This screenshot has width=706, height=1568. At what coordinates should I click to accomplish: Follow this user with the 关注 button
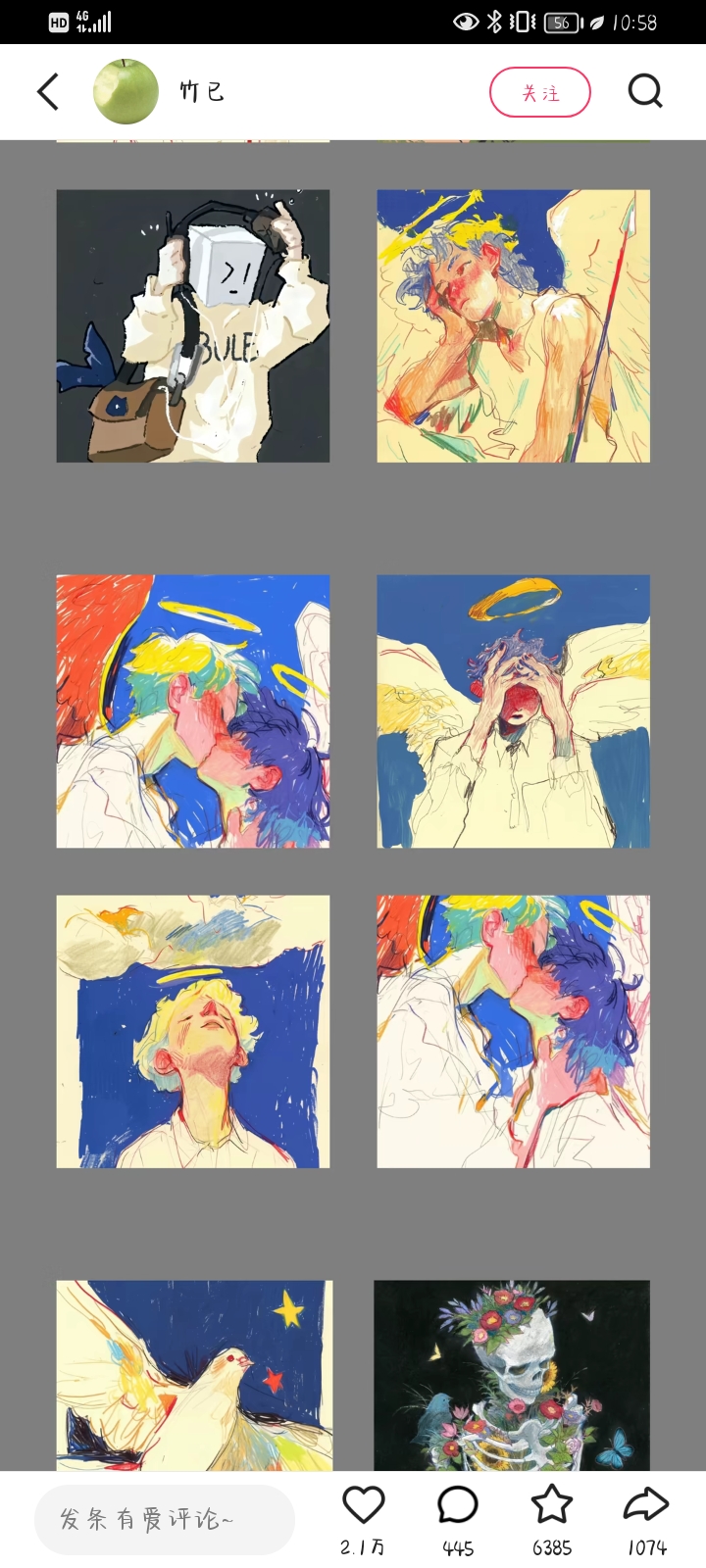[x=539, y=92]
